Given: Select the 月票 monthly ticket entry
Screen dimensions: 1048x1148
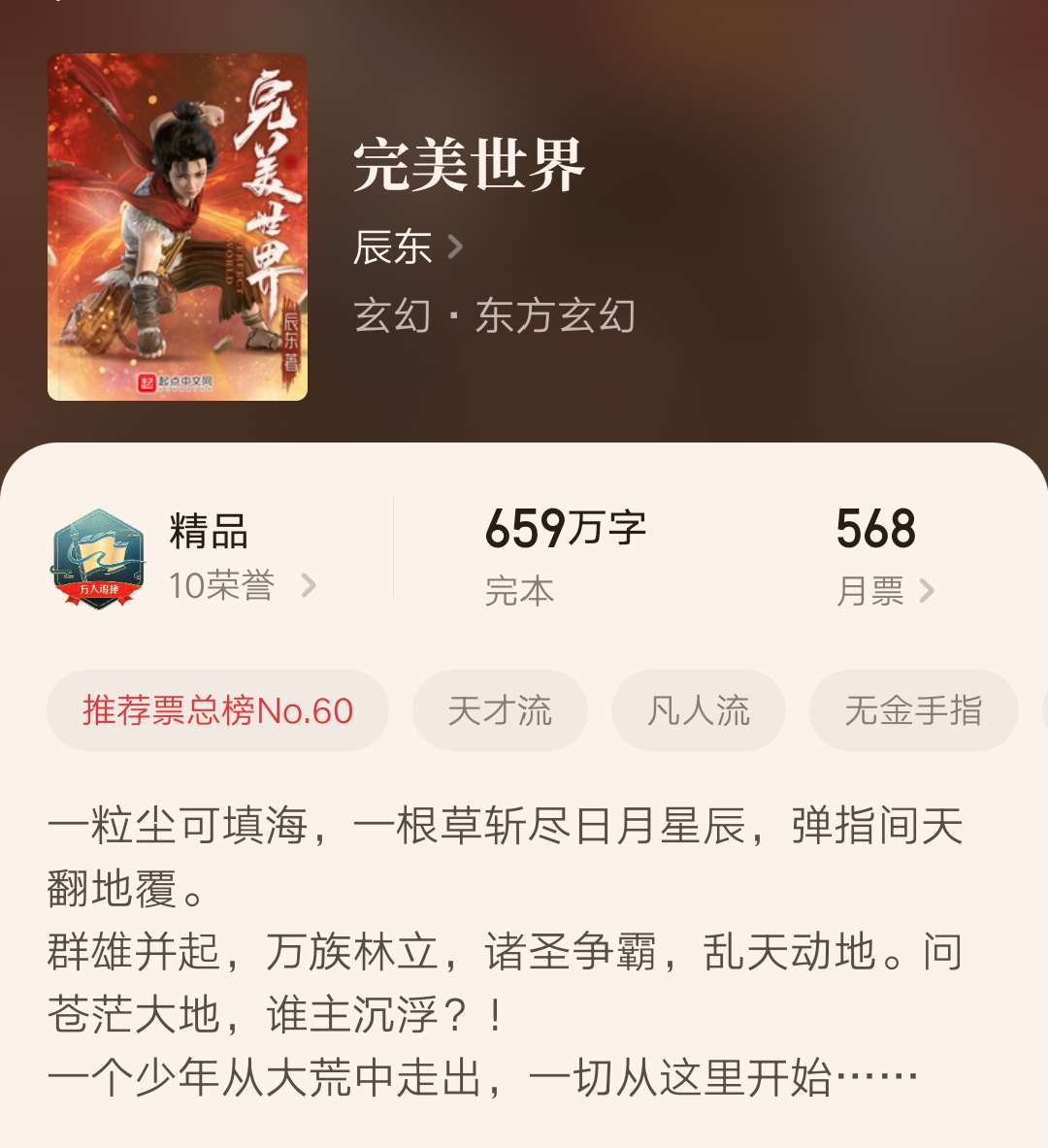Looking at the screenshot, I should coord(869,590).
